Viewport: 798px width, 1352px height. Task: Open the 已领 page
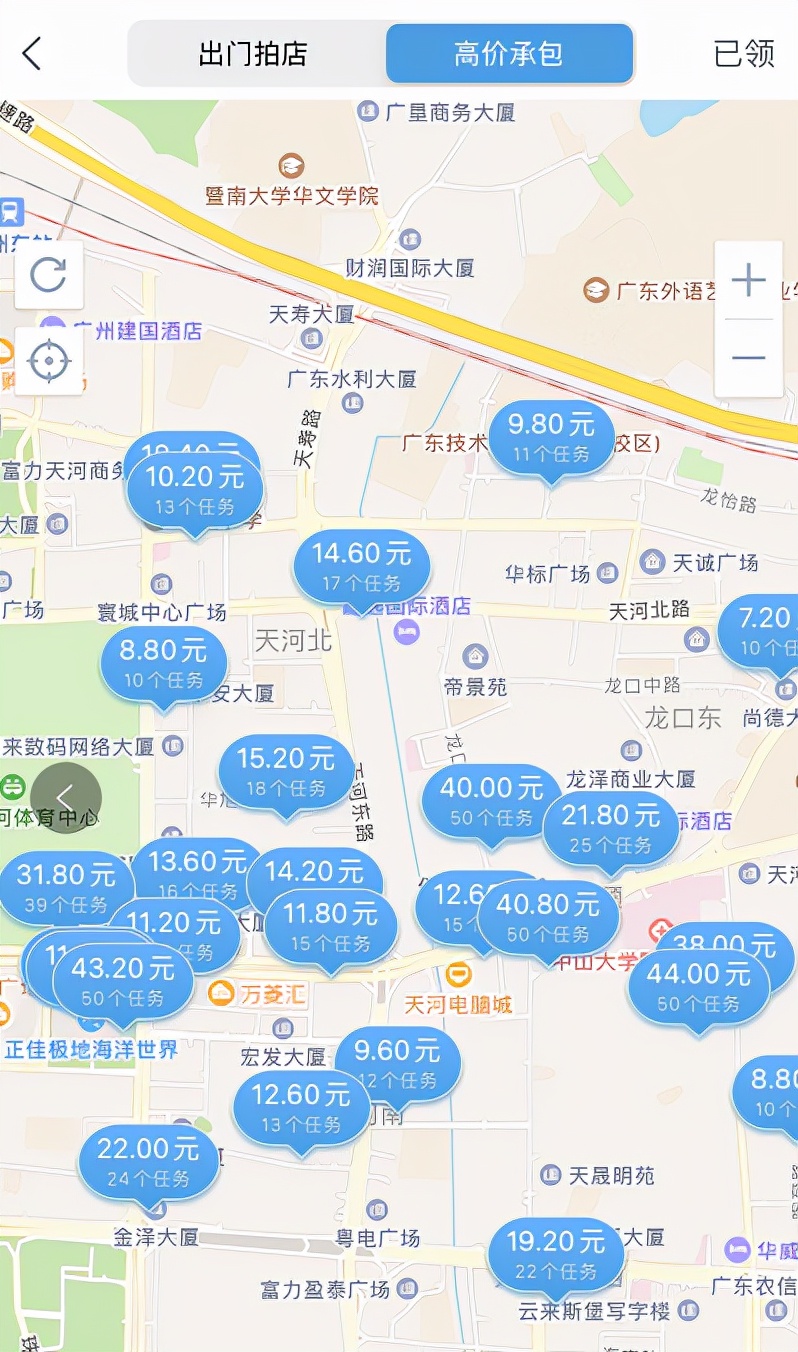pyautogui.click(x=745, y=54)
